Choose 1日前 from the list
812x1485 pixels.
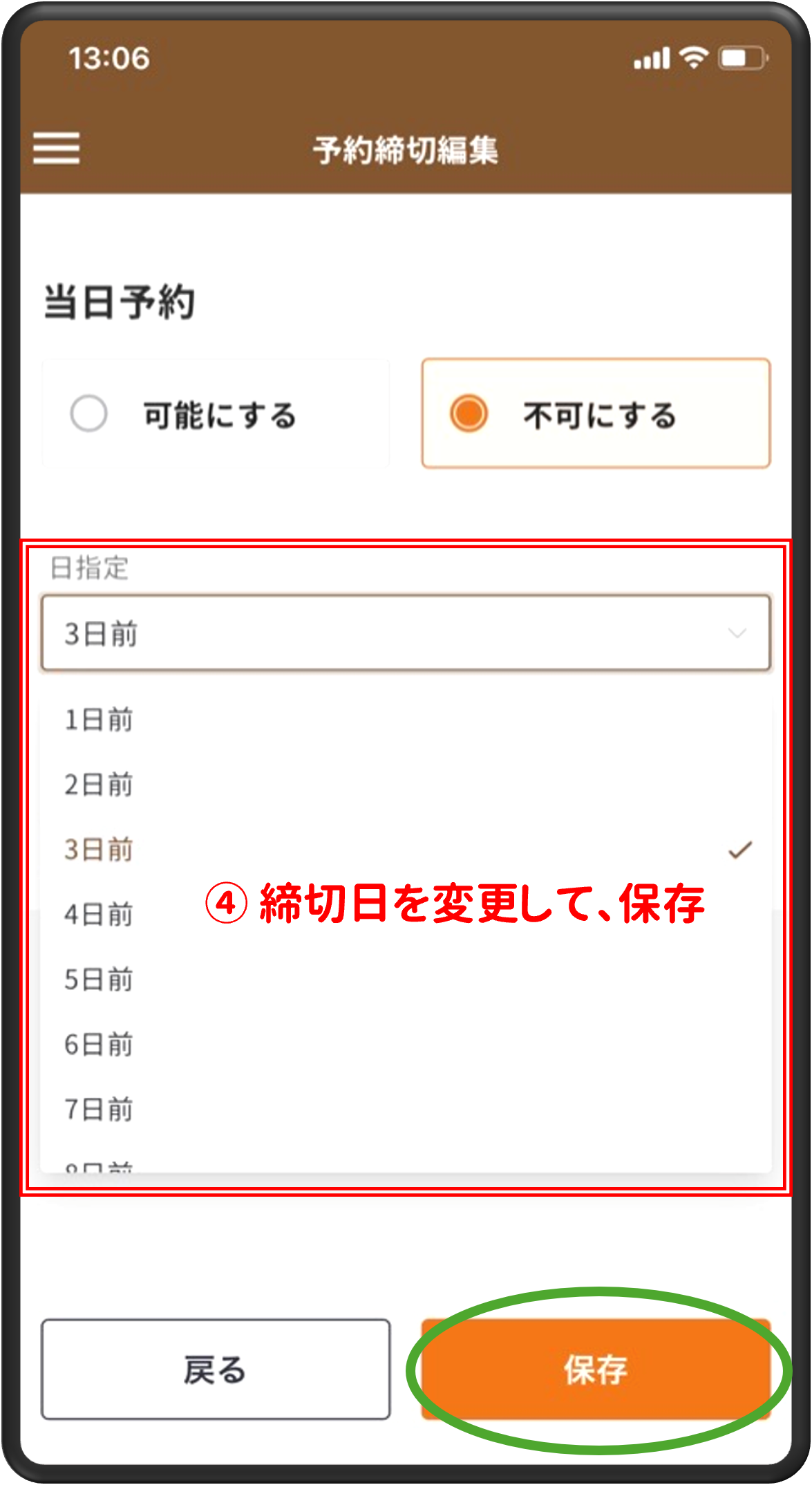[99, 720]
